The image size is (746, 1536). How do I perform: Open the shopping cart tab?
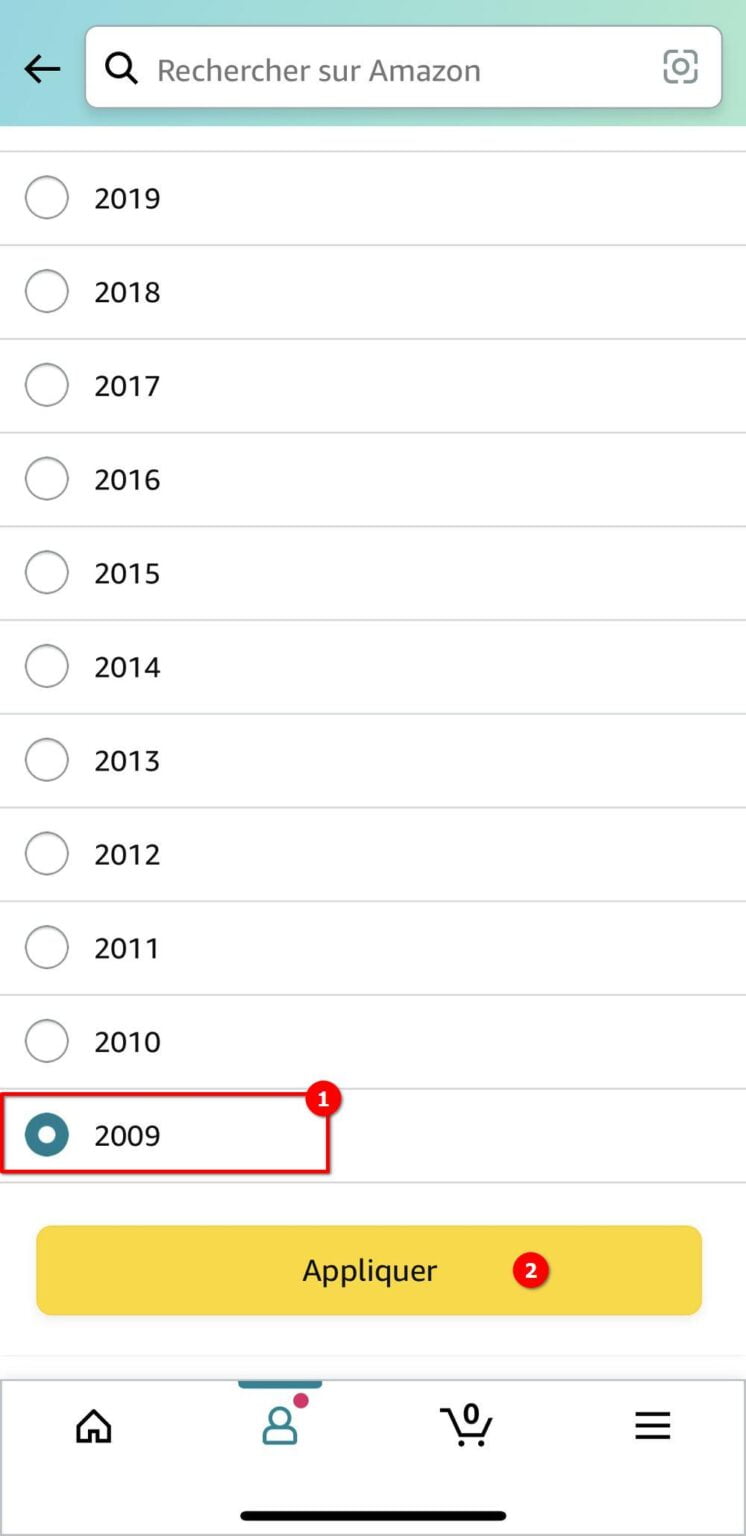click(466, 1425)
